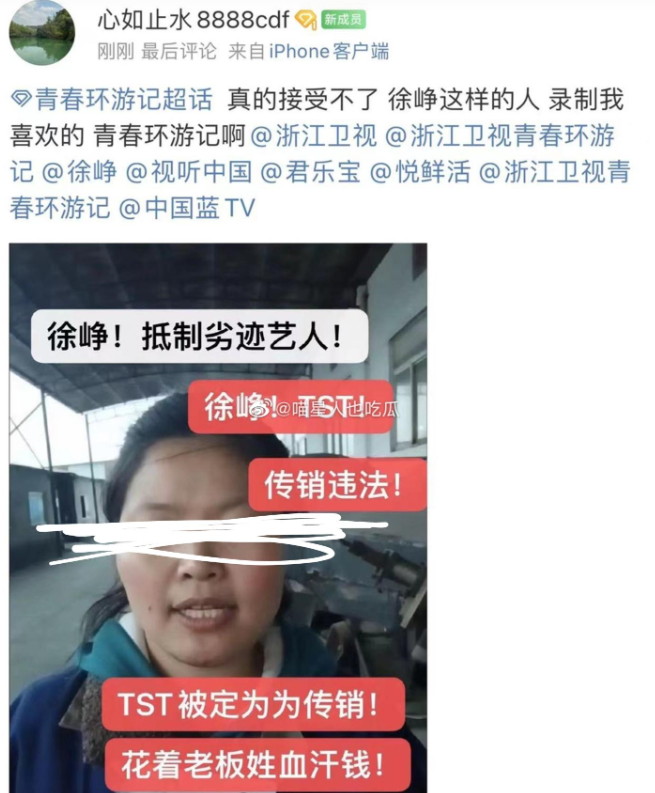Open the @君乐宝 mention

point(310,172)
